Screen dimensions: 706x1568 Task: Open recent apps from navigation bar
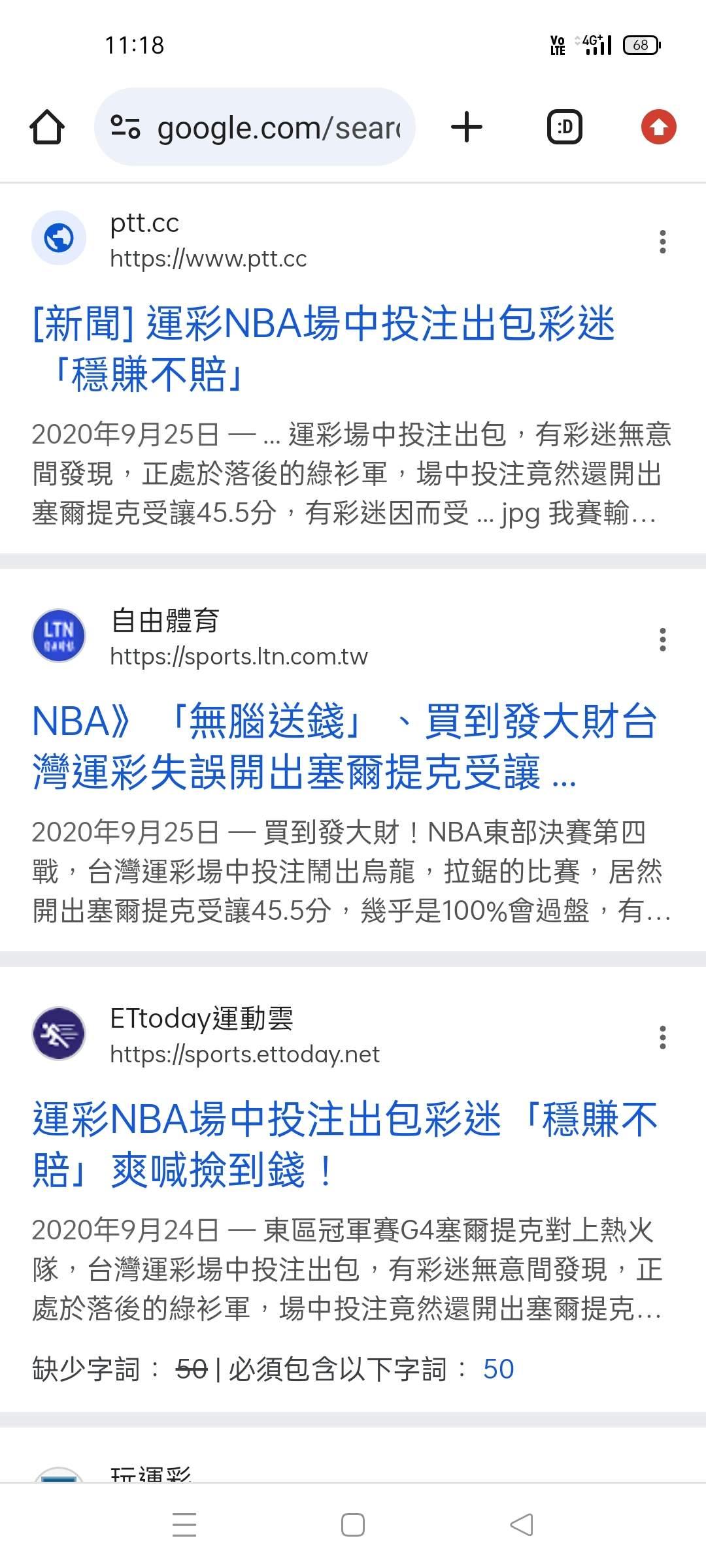point(184,1525)
